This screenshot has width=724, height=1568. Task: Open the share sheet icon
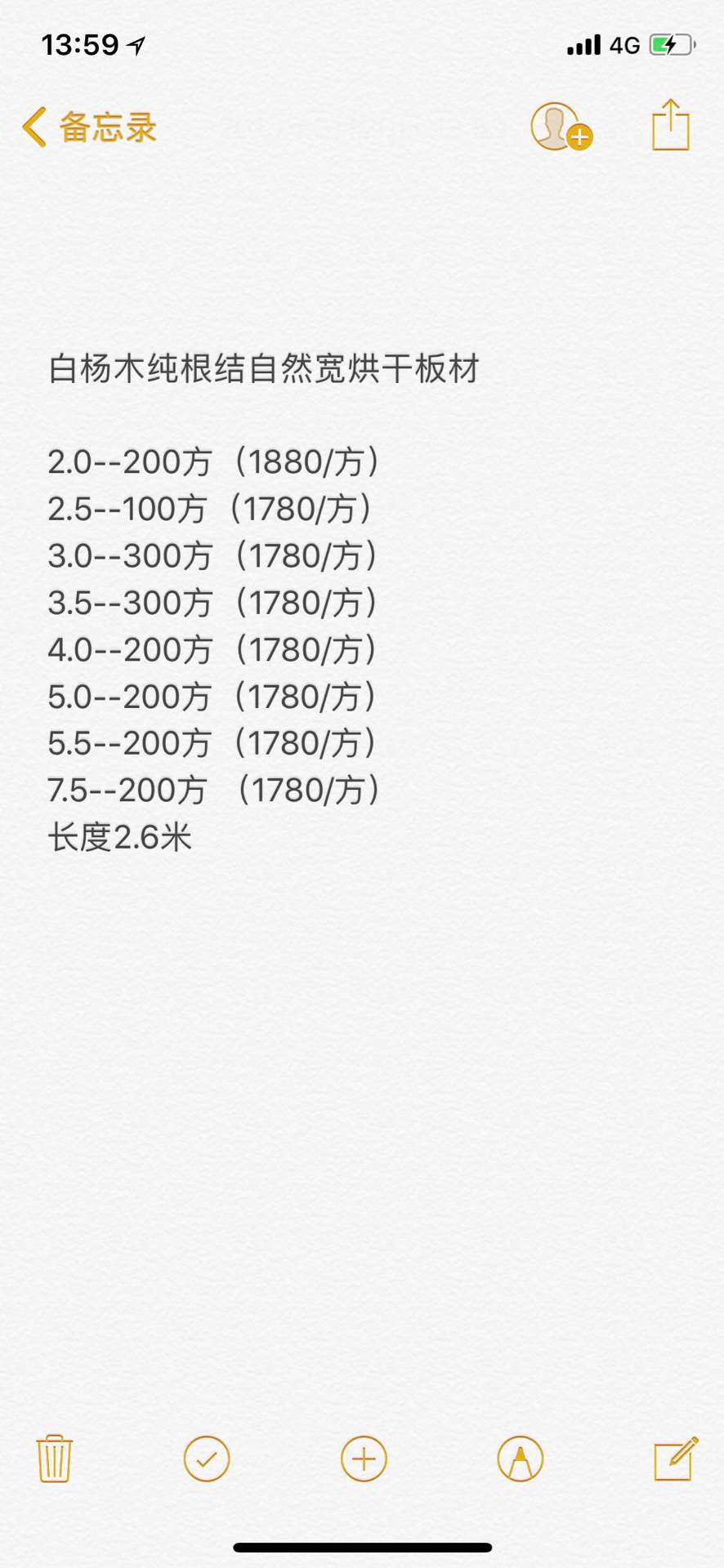click(671, 125)
